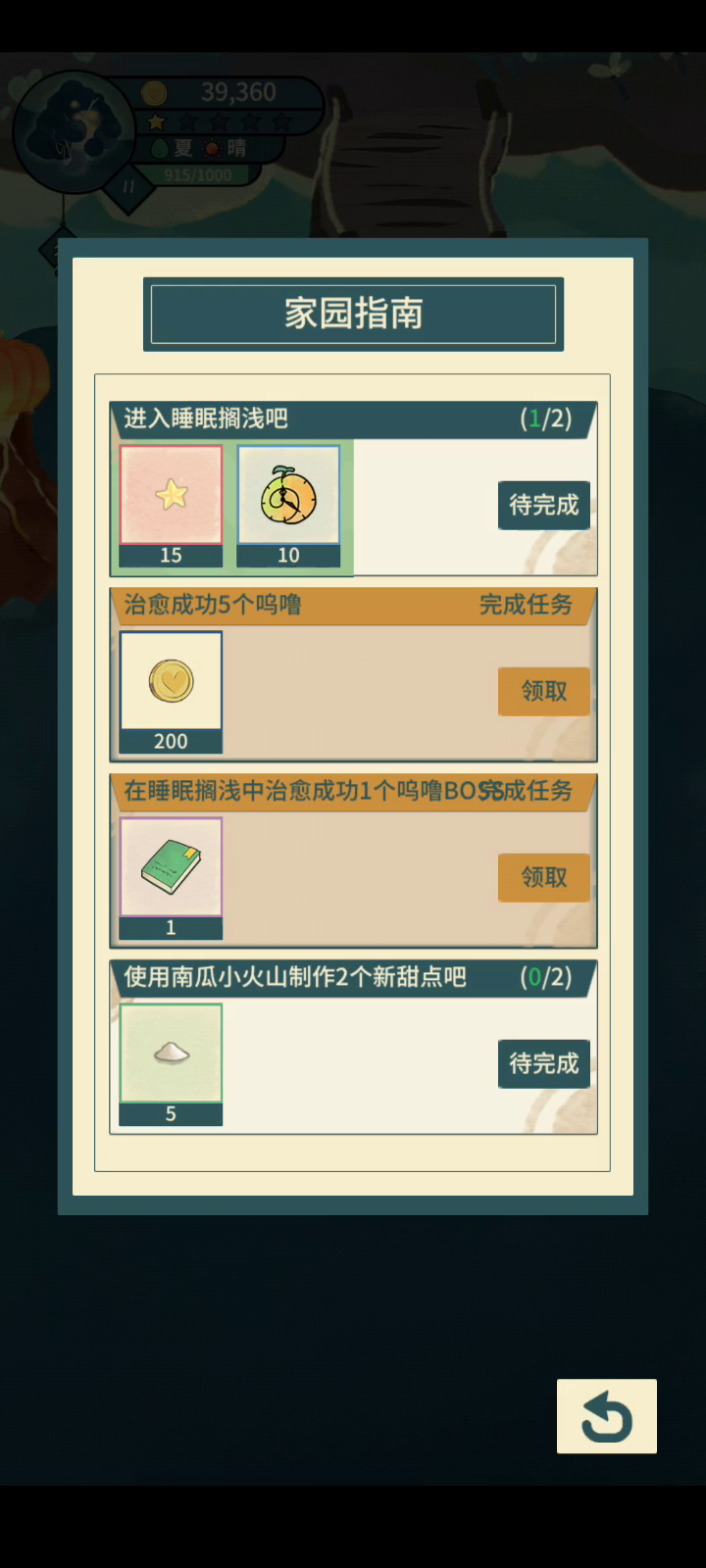Claim the book reward for 呜噜BOSS task
The image size is (706, 1568).
click(x=544, y=877)
